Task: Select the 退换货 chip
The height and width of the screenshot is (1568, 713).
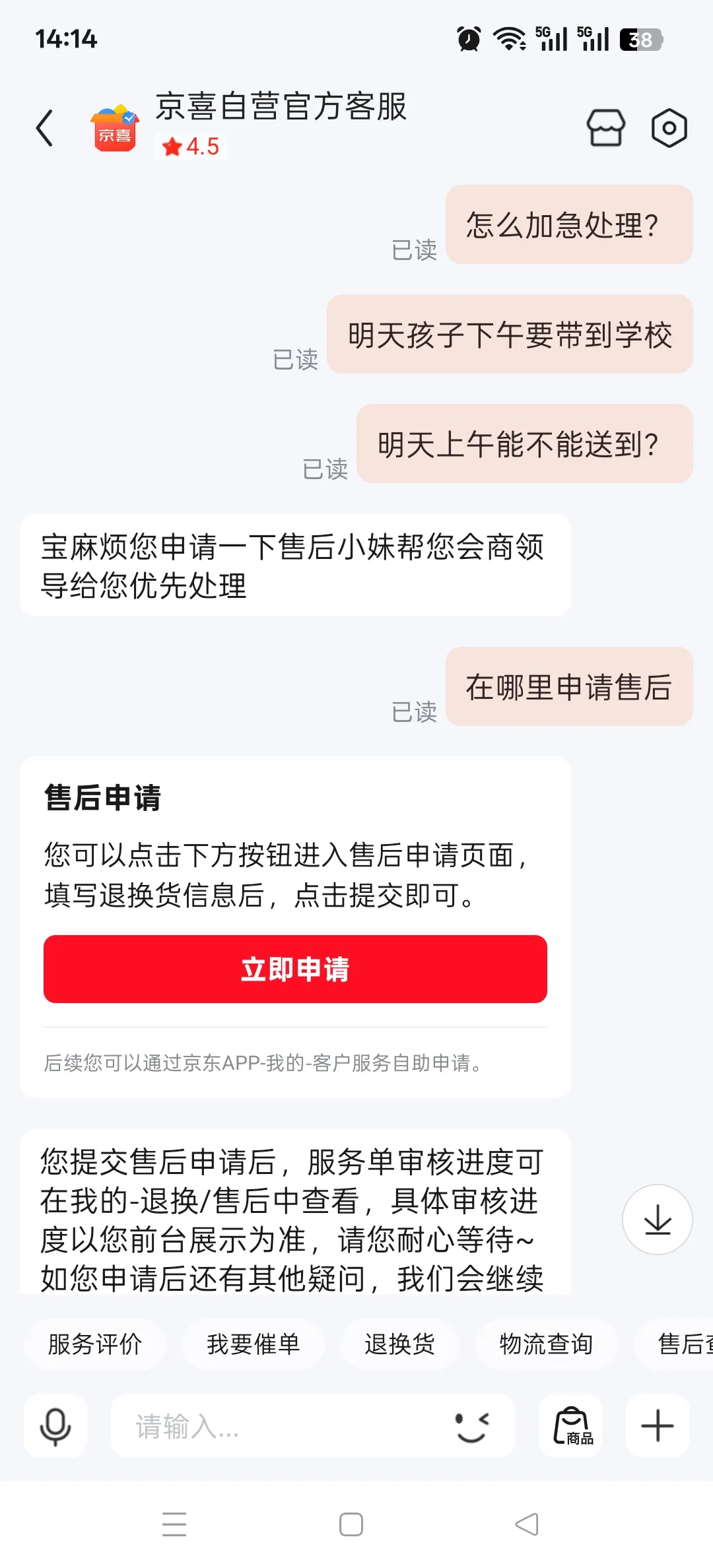Action: [399, 1344]
